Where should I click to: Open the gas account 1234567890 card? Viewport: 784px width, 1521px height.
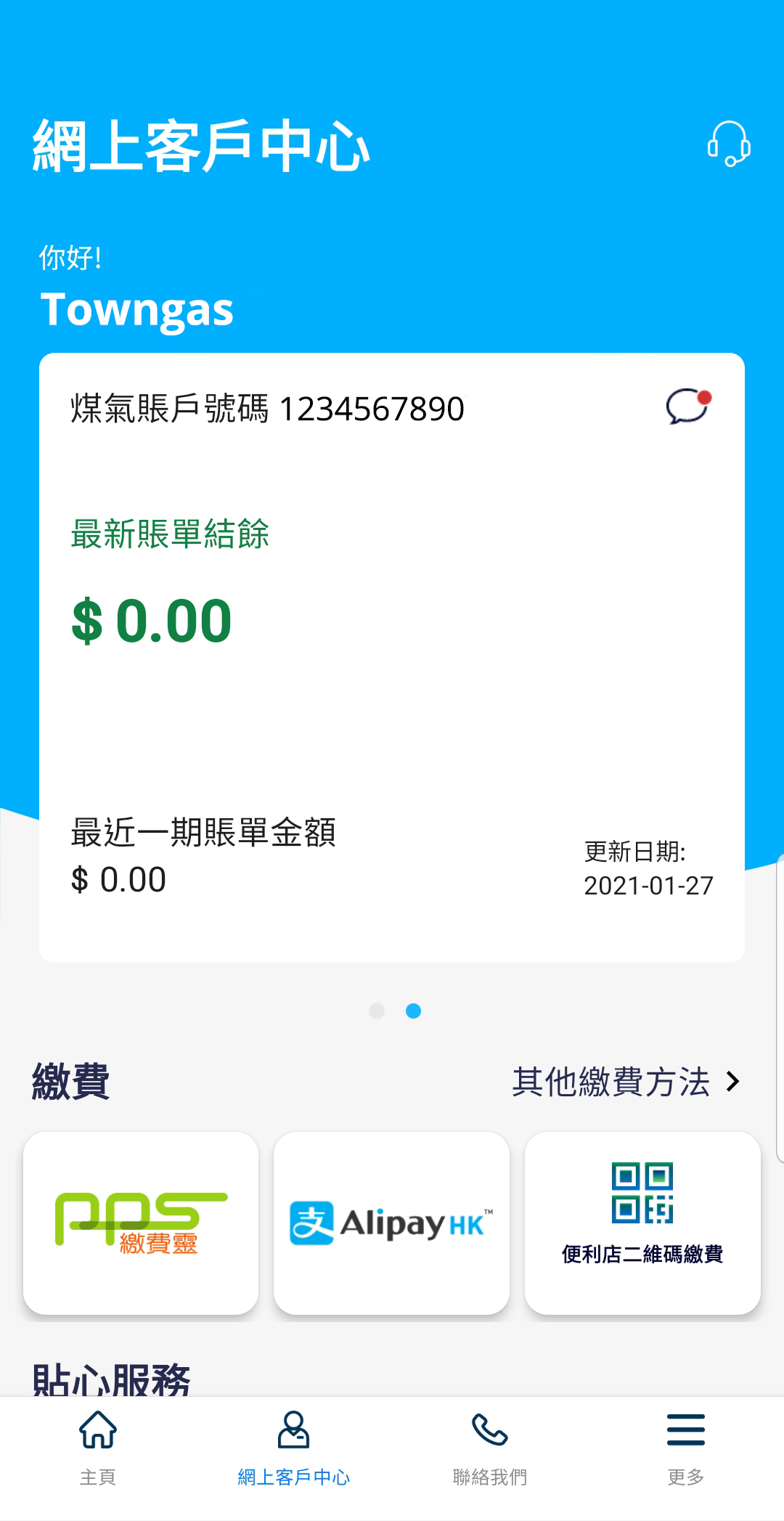pos(392,658)
